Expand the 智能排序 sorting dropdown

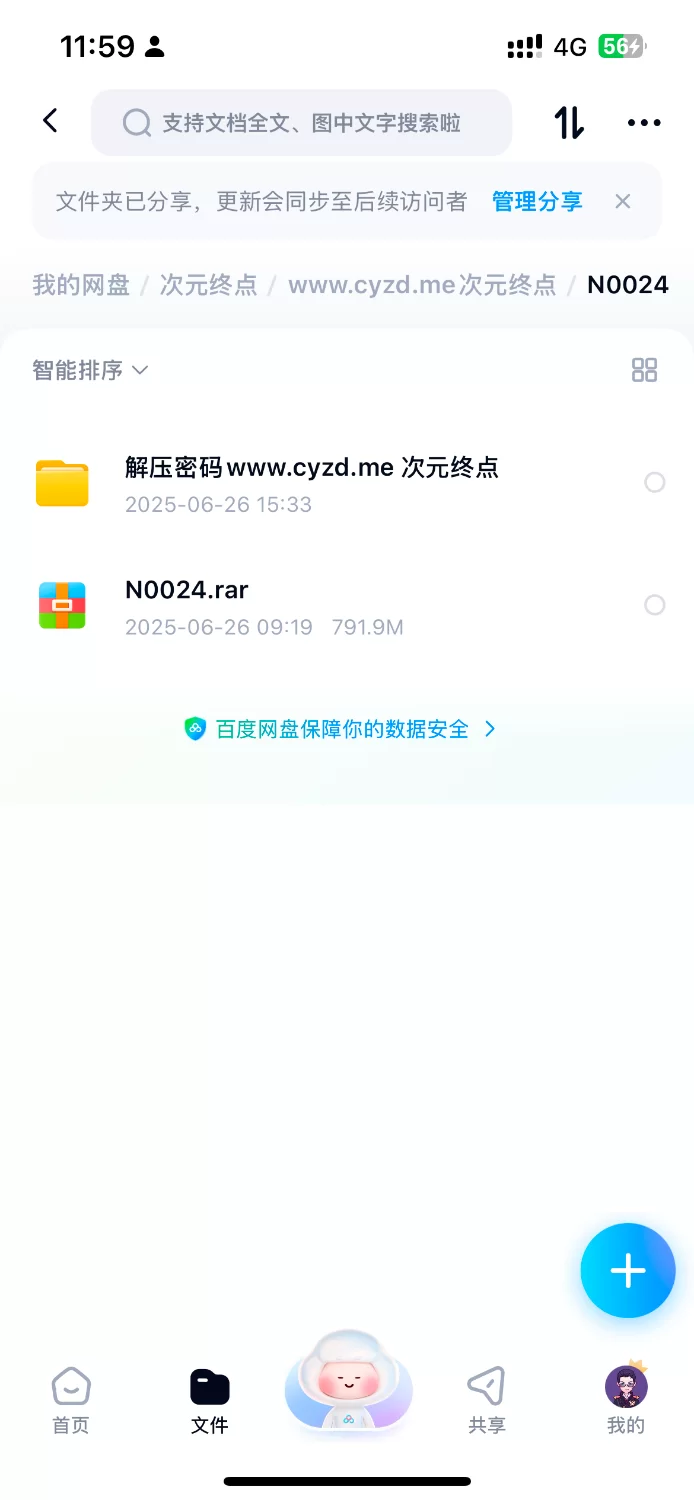click(90, 370)
